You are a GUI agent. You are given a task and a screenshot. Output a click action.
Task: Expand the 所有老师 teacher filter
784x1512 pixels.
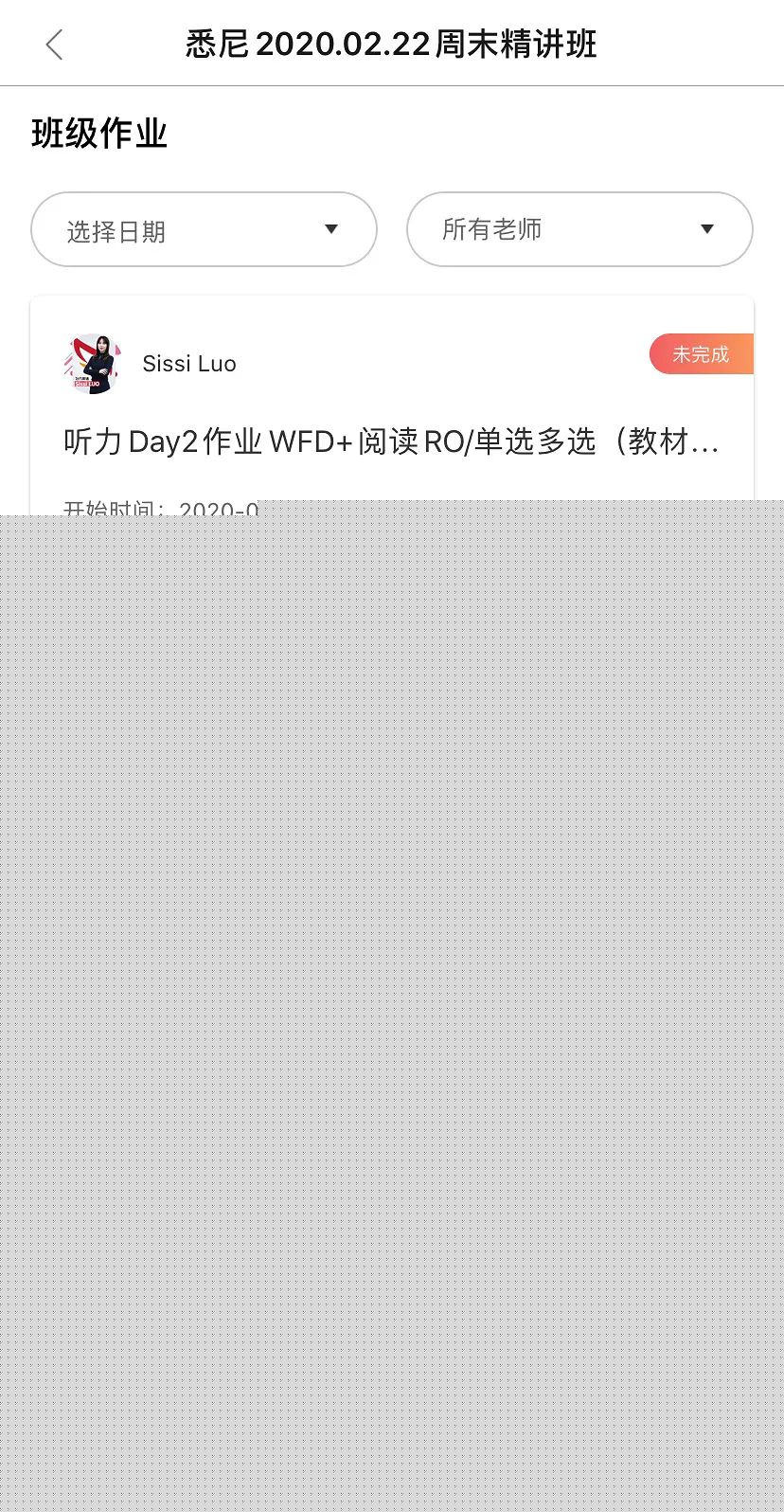pos(579,229)
